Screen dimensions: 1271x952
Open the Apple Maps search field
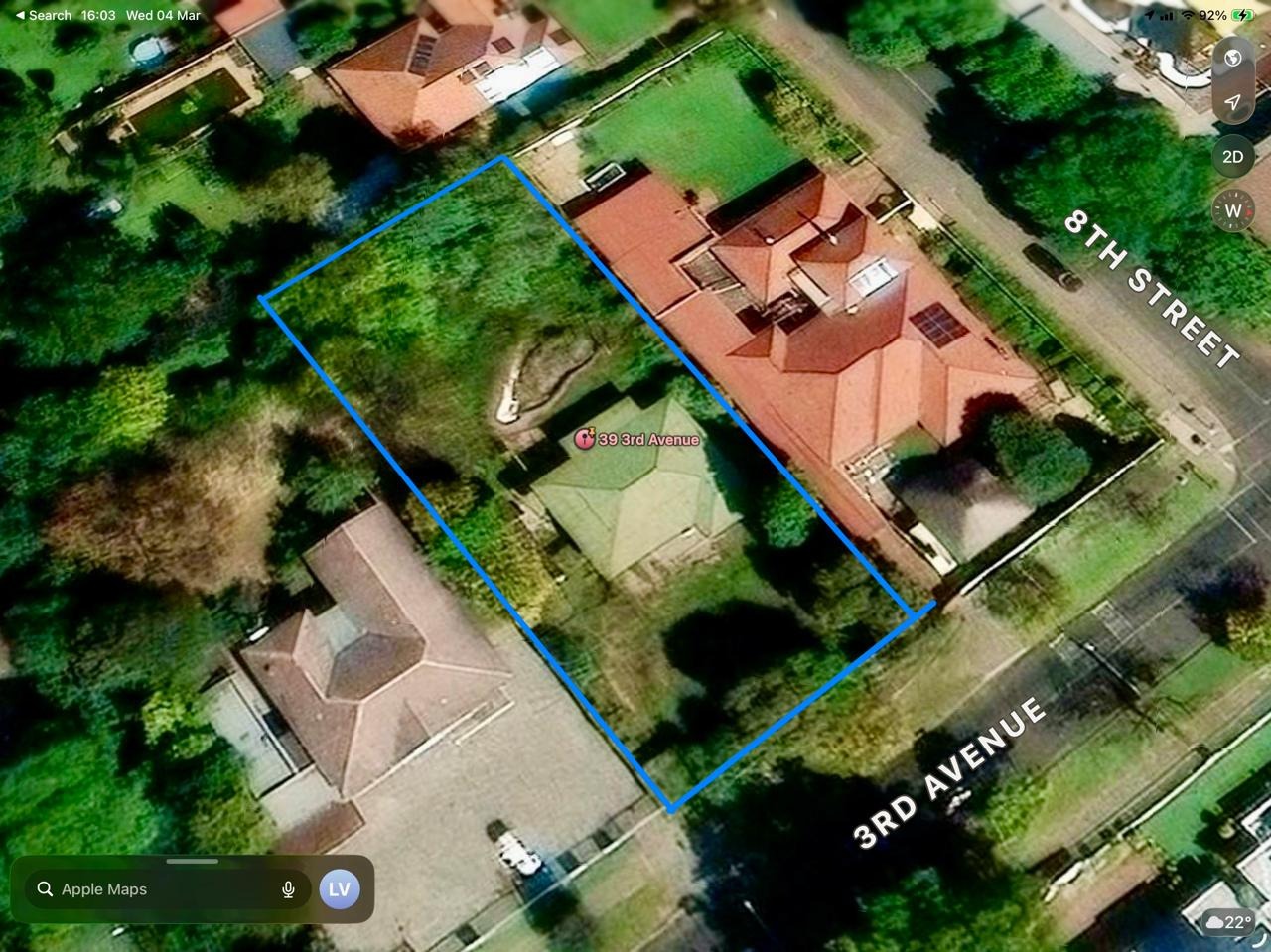point(159,889)
